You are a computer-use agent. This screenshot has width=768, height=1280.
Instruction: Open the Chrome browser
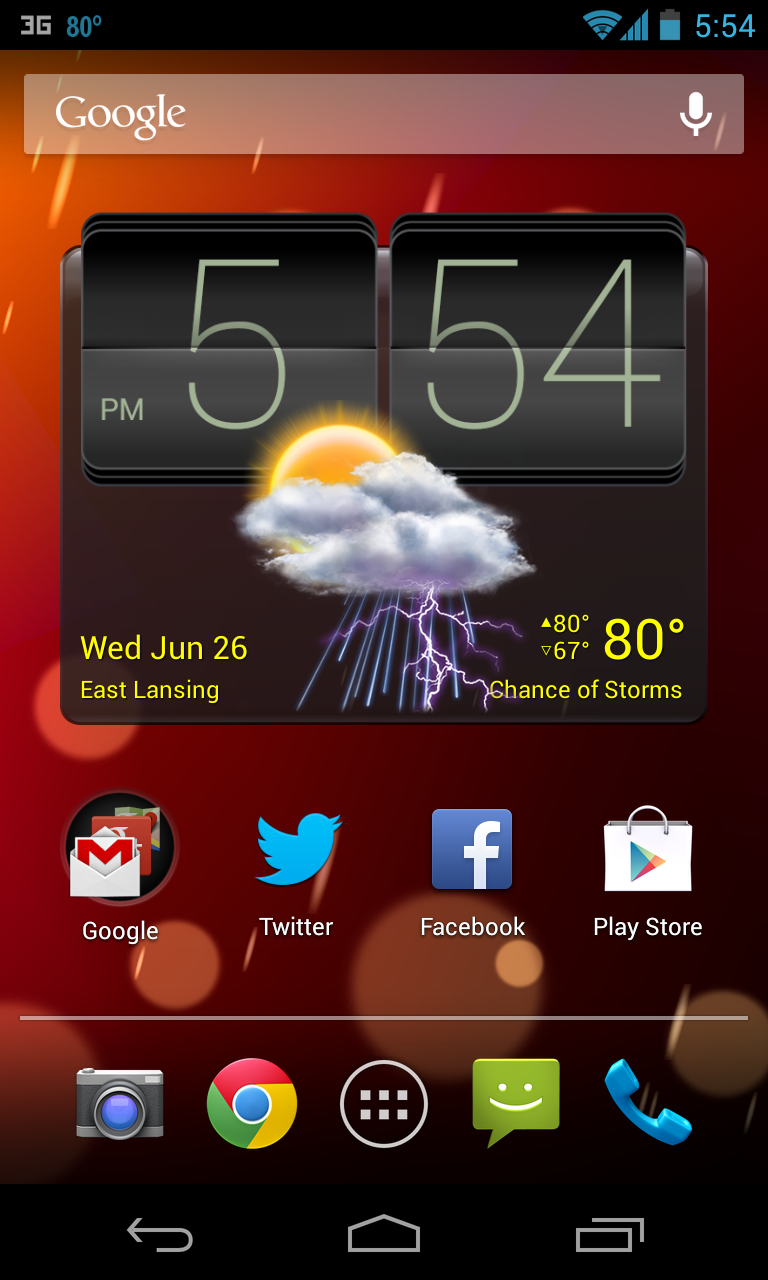click(252, 1103)
